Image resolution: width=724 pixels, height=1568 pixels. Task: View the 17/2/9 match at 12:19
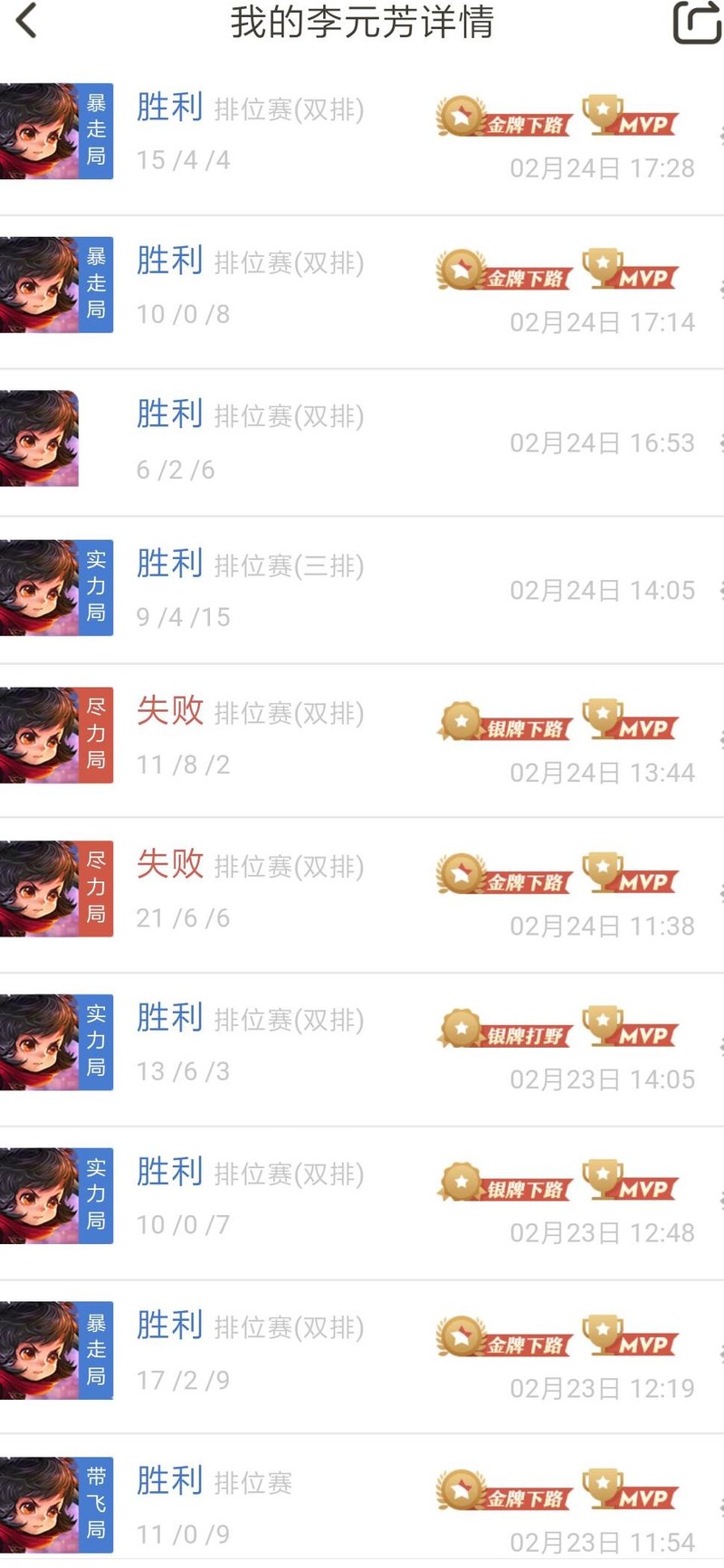pos(362,1353)
